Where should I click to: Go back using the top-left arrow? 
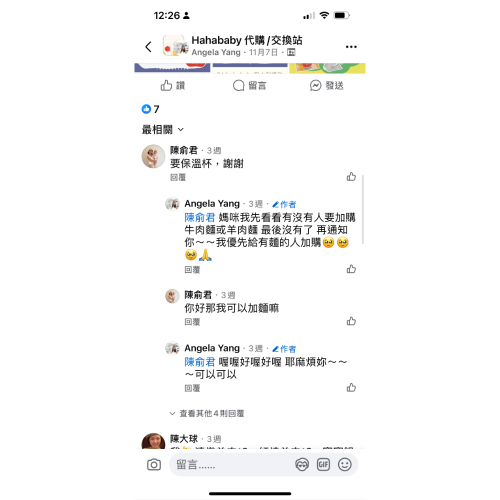click(x=149, y=47)
